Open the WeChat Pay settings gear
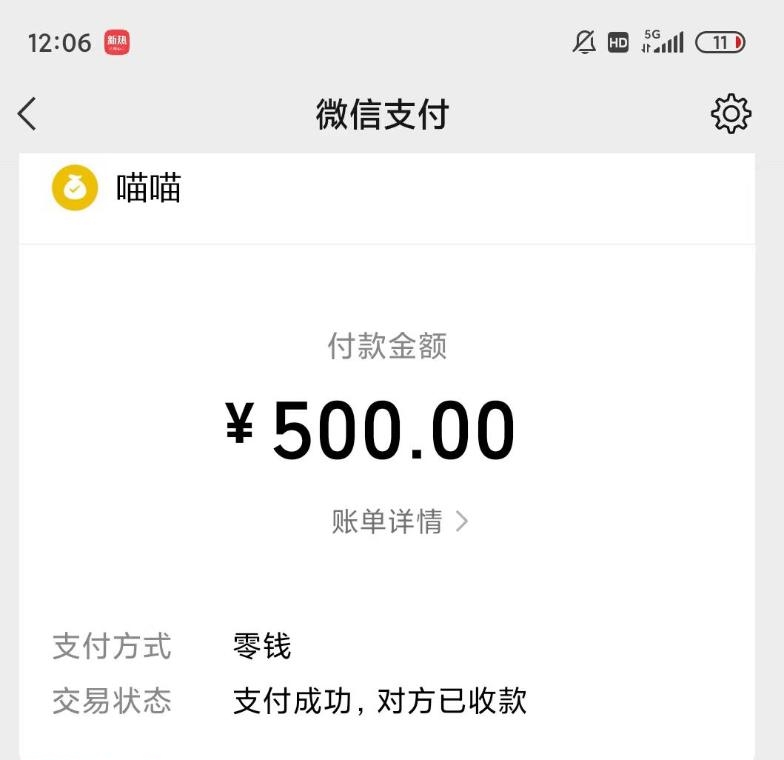The height and width of the screenshot is (760, 784). click(x=731, y=114)
